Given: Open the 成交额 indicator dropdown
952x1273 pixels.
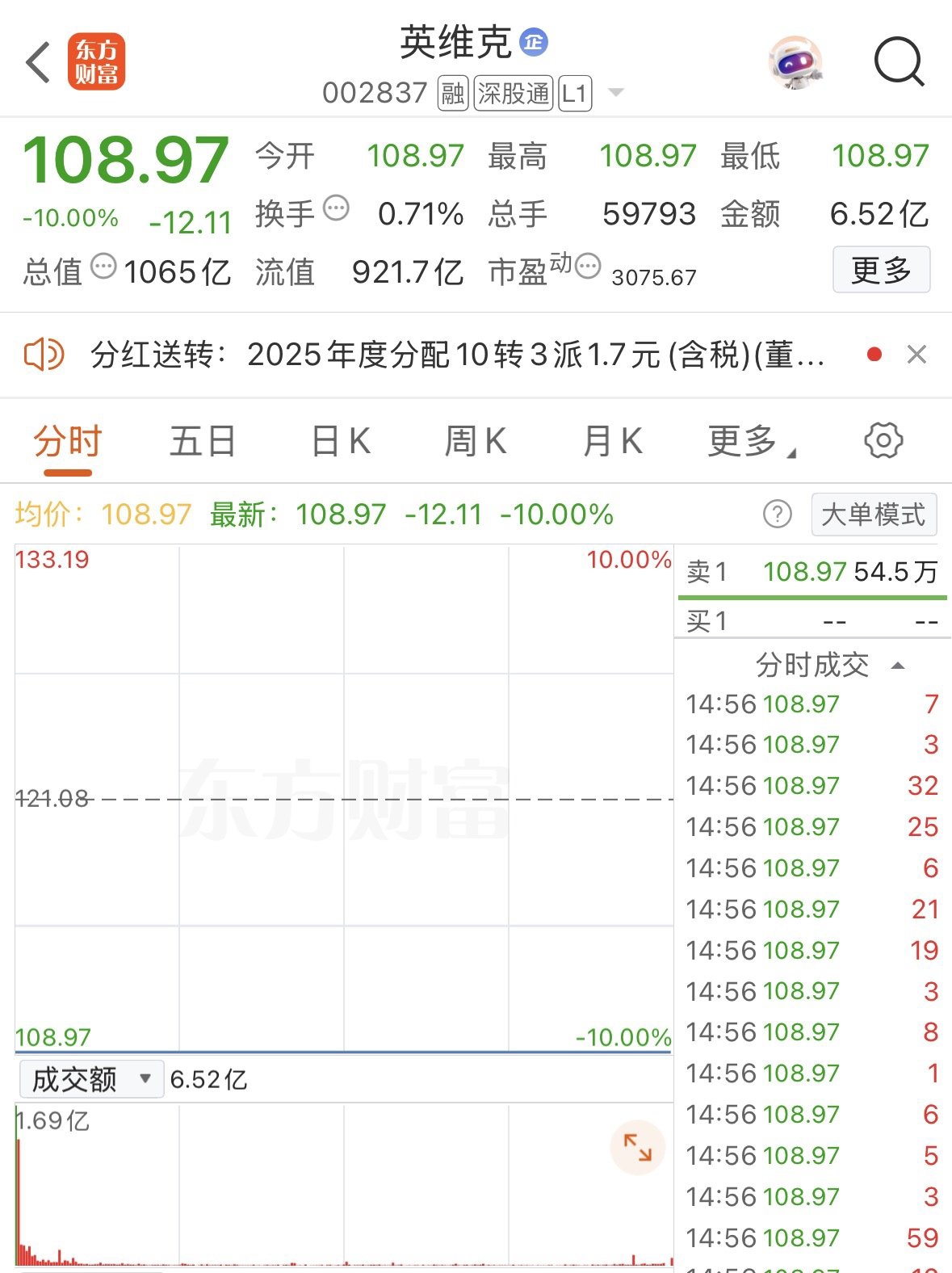Looking at the screenshot, I should click(x=90, y=1079).
